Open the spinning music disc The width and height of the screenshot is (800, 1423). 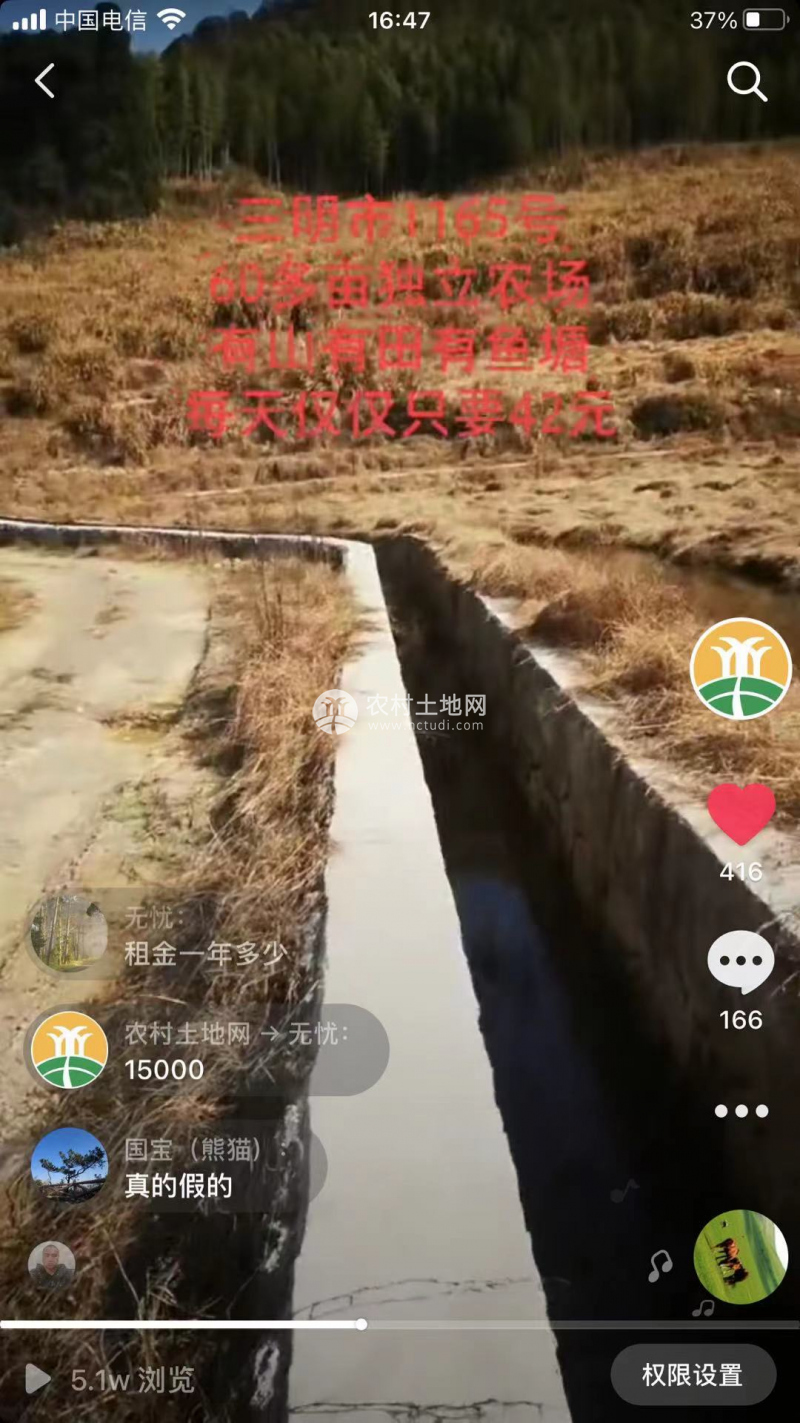(740, 1257)
